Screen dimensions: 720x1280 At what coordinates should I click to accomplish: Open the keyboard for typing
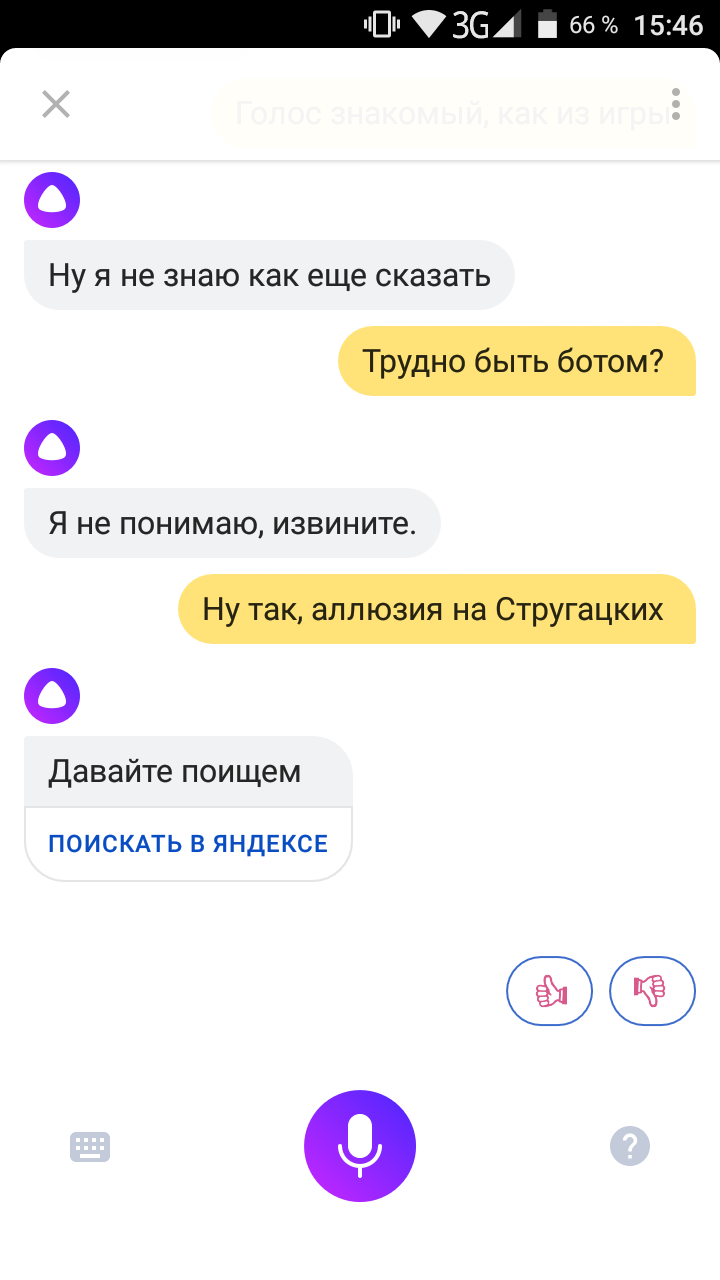[x=90, y=1146]
